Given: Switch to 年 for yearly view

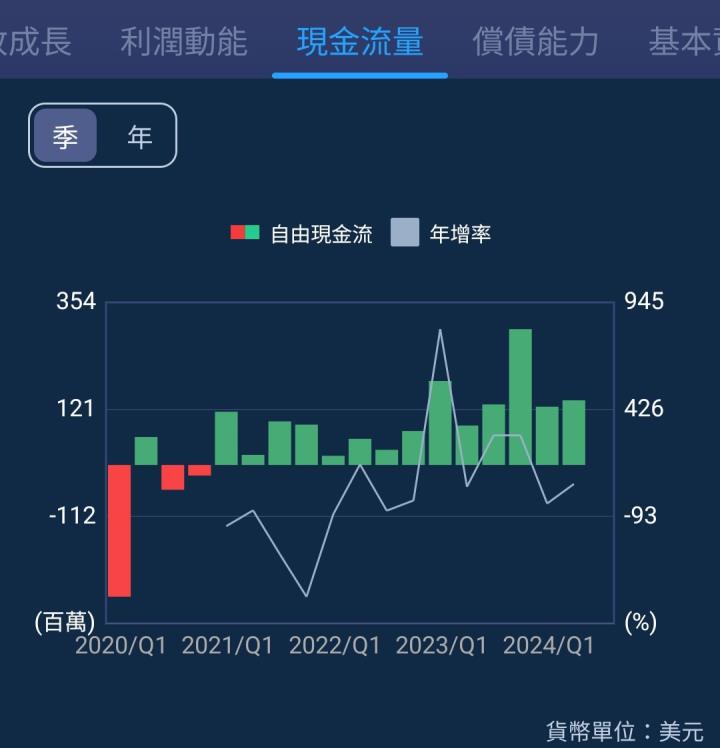Looking at the screenshot, I should tap(138, 135).
